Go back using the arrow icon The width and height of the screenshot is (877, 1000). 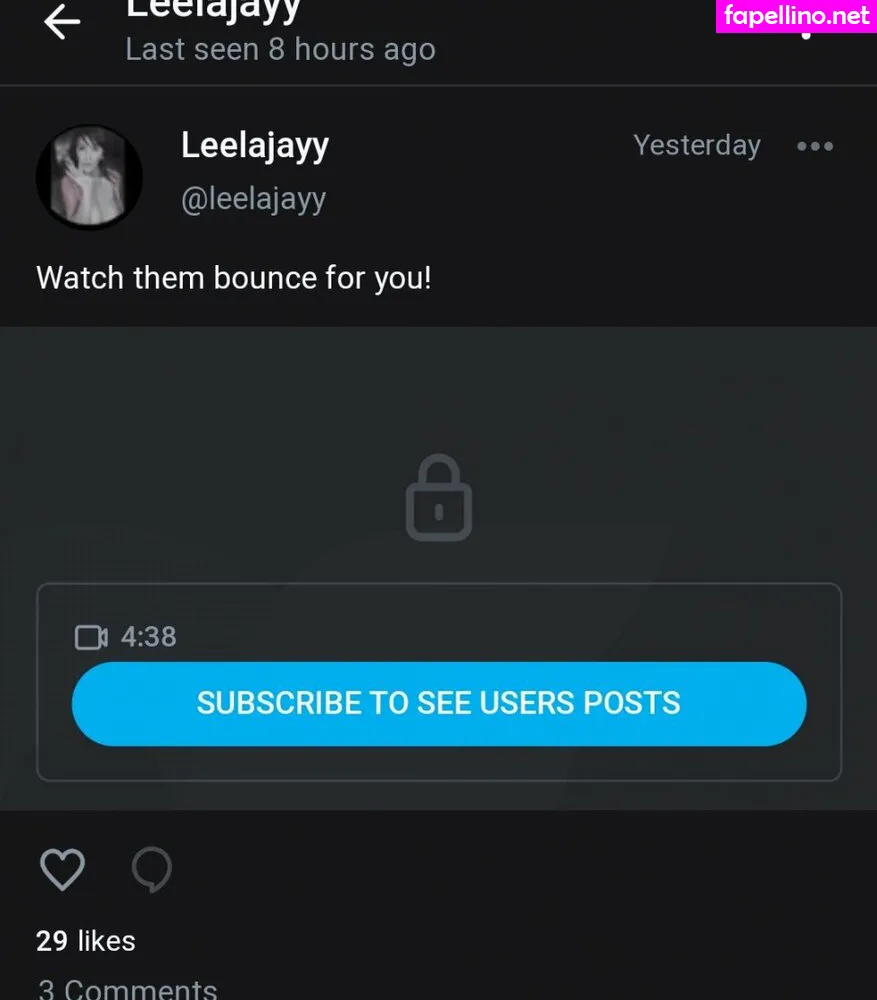pos(61,22)
